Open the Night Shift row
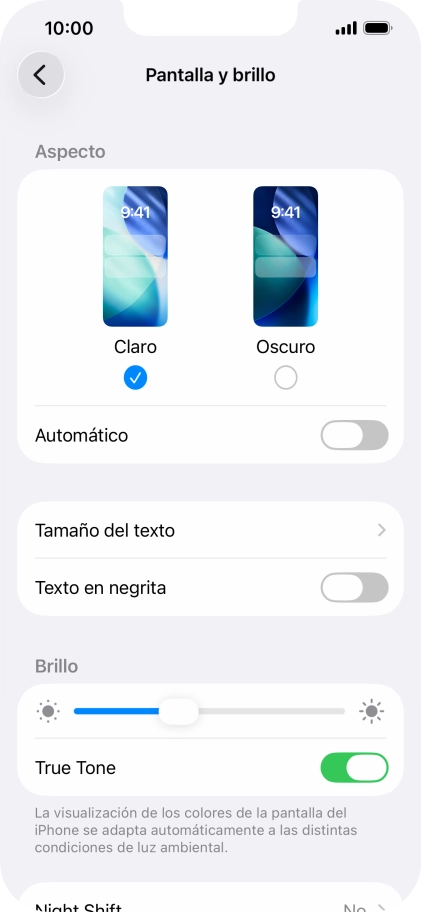 coord(210,899)
